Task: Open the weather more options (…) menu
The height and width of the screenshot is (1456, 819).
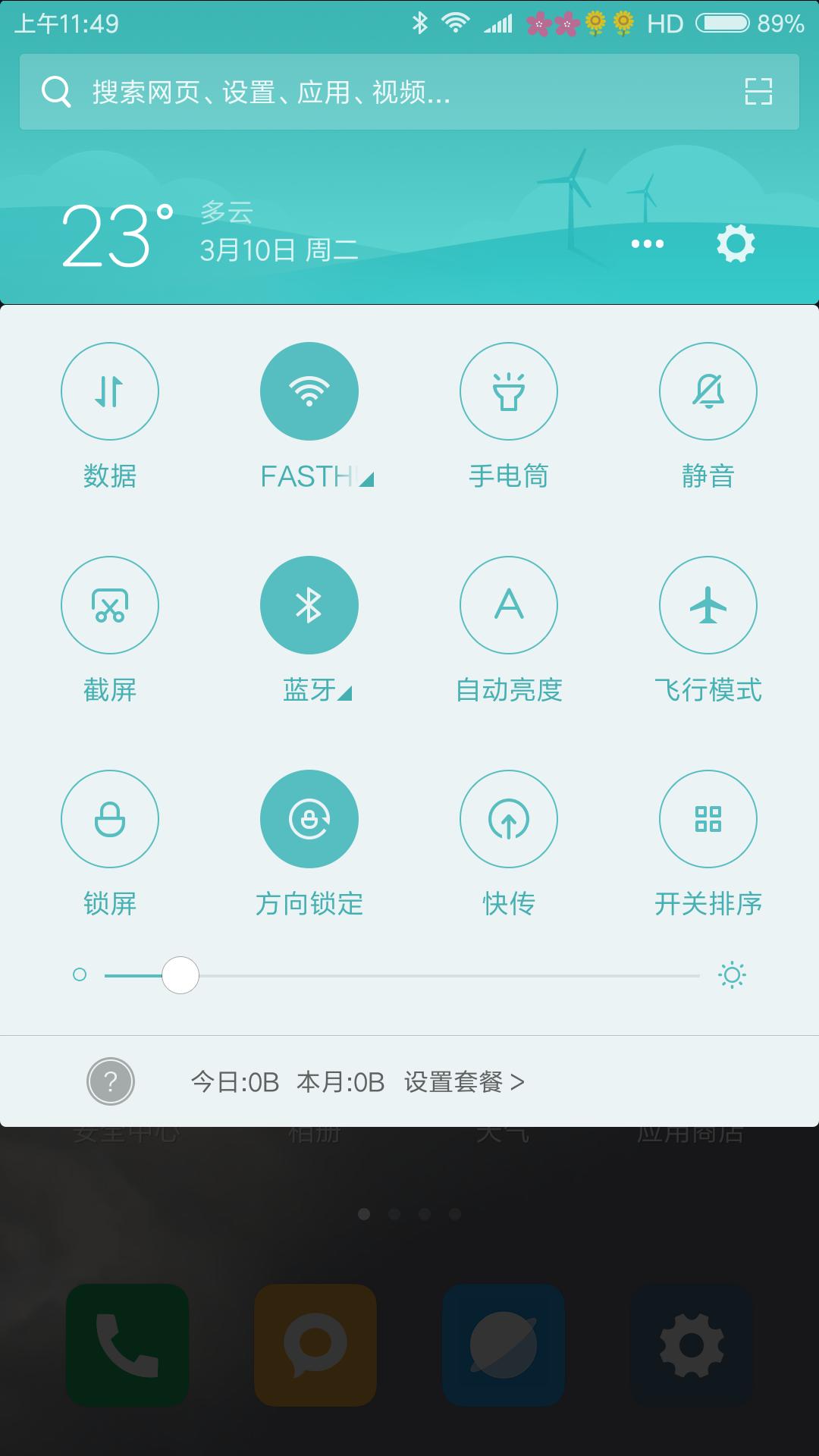Action: [x=646, y=244]
